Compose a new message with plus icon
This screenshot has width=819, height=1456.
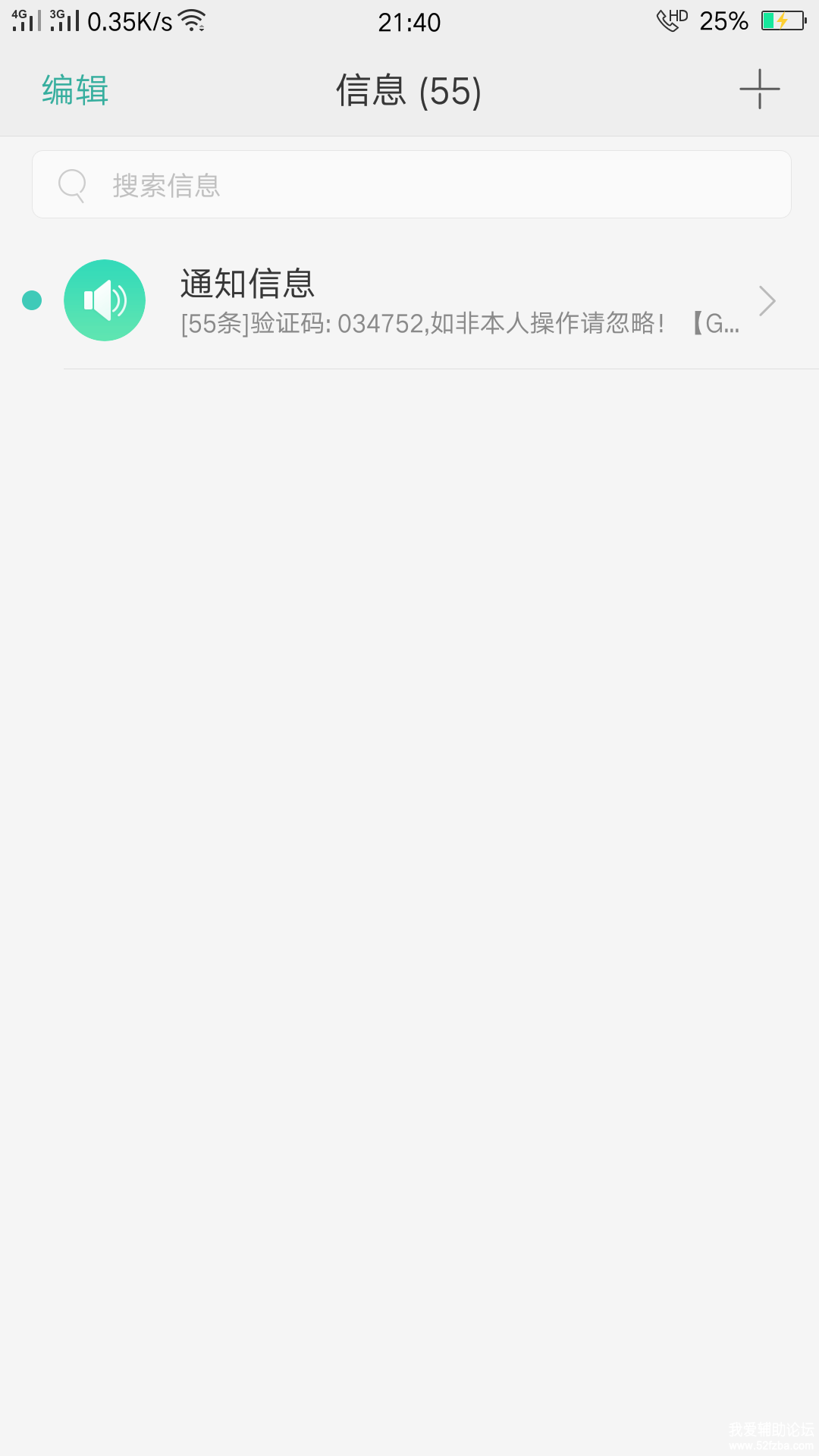pos(759,89)
